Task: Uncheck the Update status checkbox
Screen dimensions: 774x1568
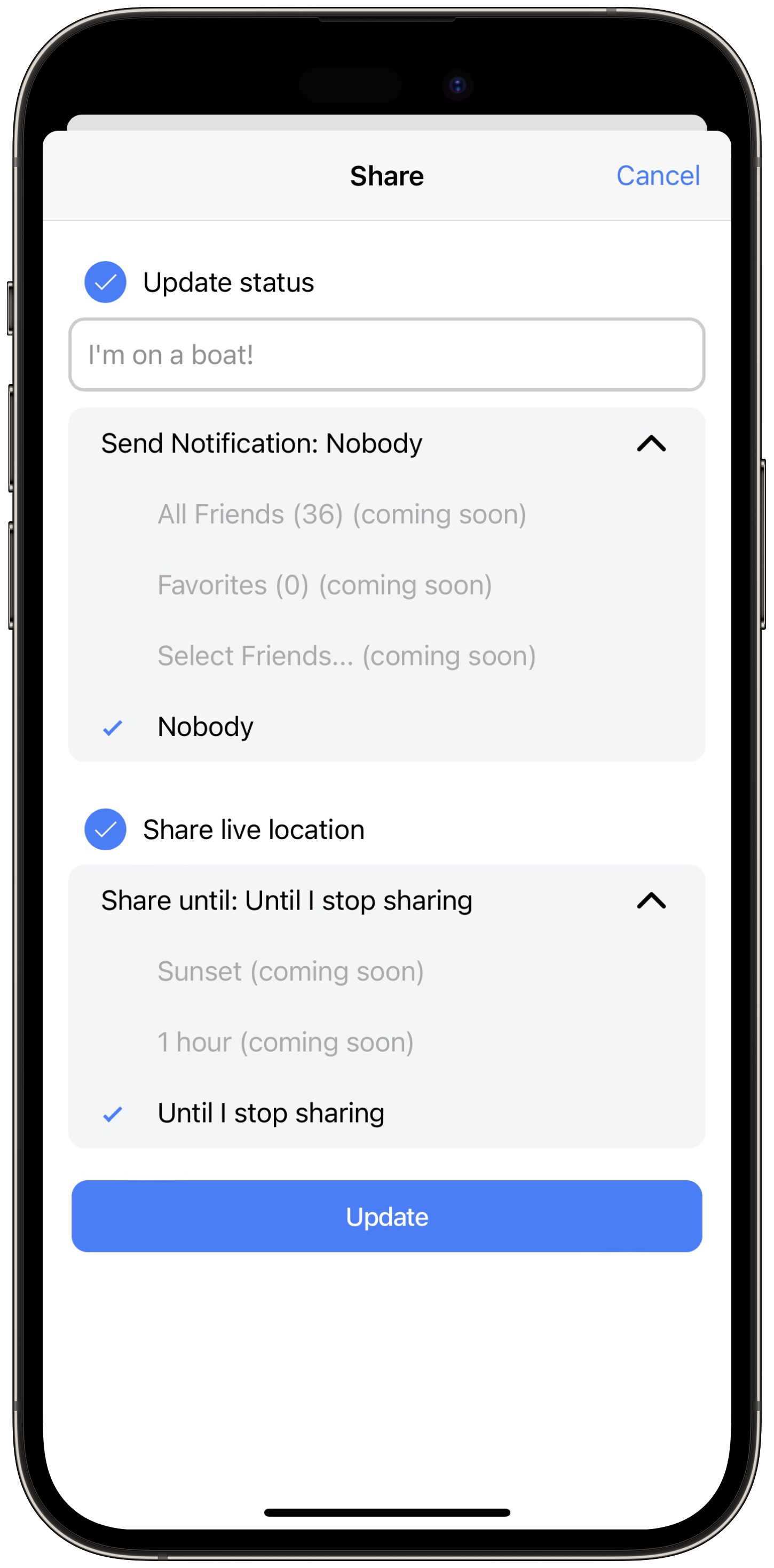Action: click(x=105, y=282)
